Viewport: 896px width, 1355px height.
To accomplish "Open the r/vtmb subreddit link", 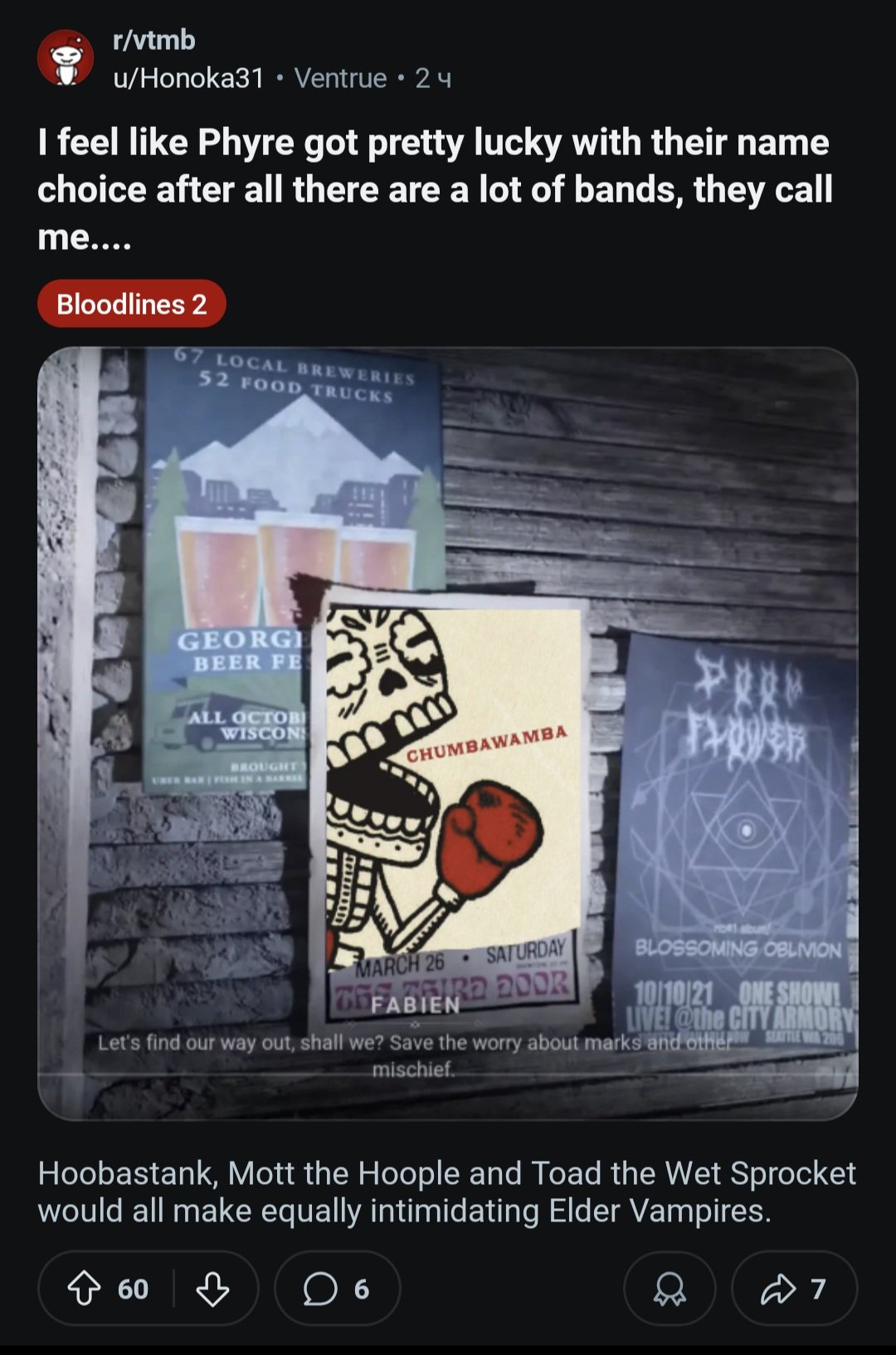I will point(153,40).
